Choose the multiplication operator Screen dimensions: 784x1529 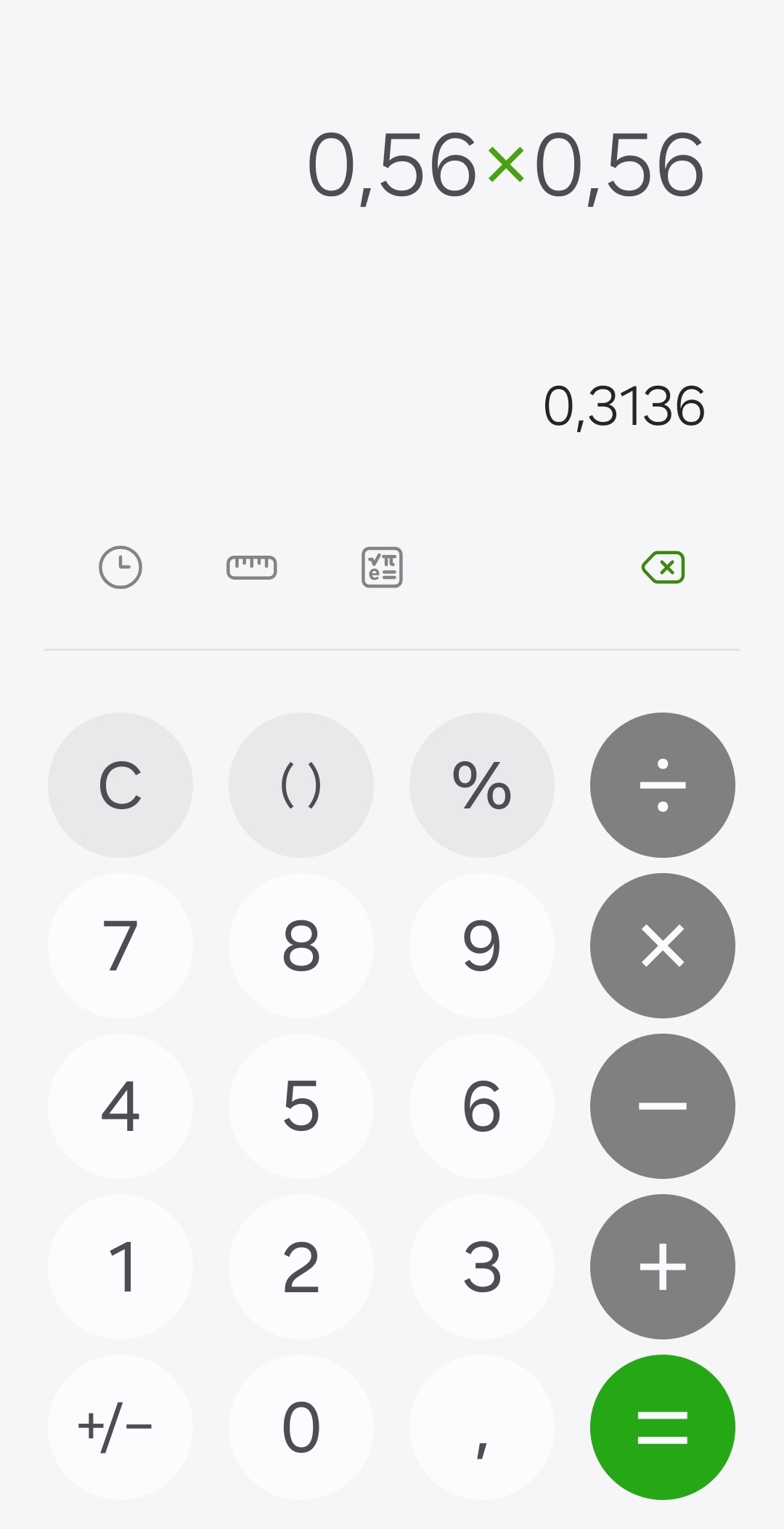tap(663, 946)
